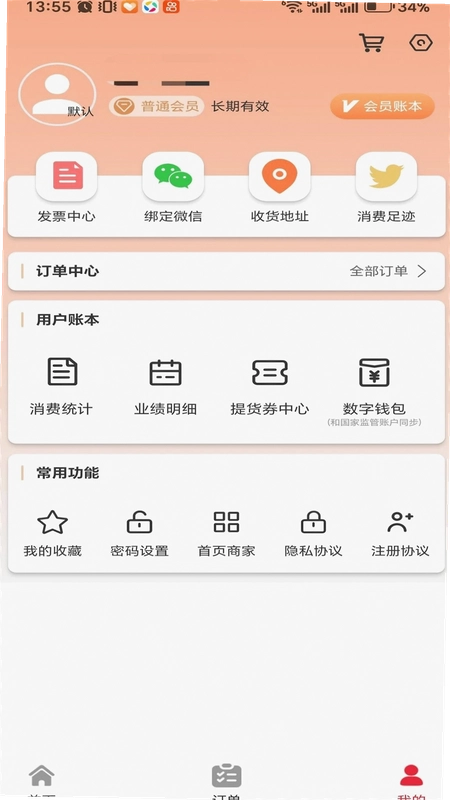Open 密码设置 password settings
Screen dimensions: 450x800
tap(139, 534)
